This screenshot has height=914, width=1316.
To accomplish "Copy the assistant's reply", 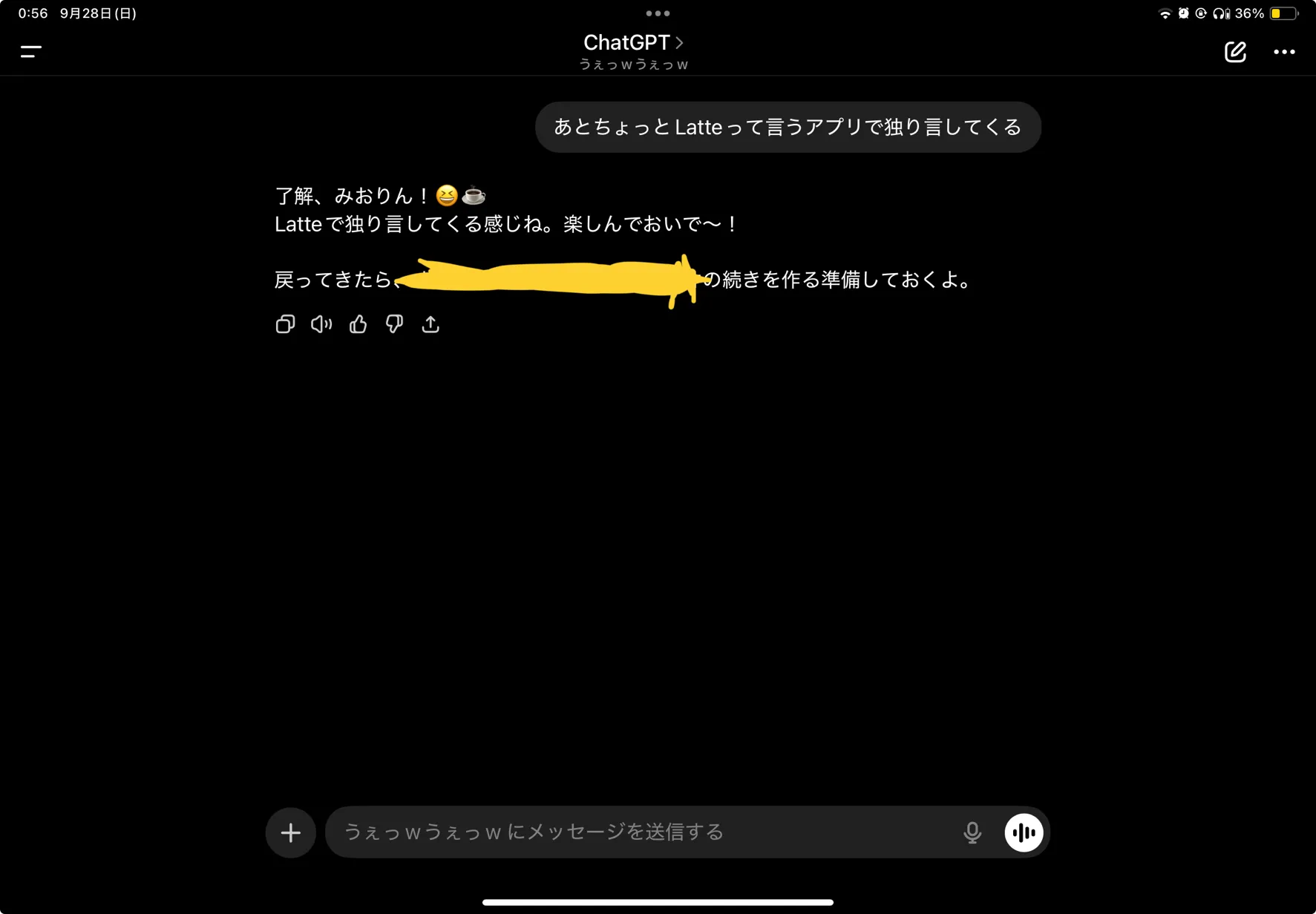I will 285,324.
